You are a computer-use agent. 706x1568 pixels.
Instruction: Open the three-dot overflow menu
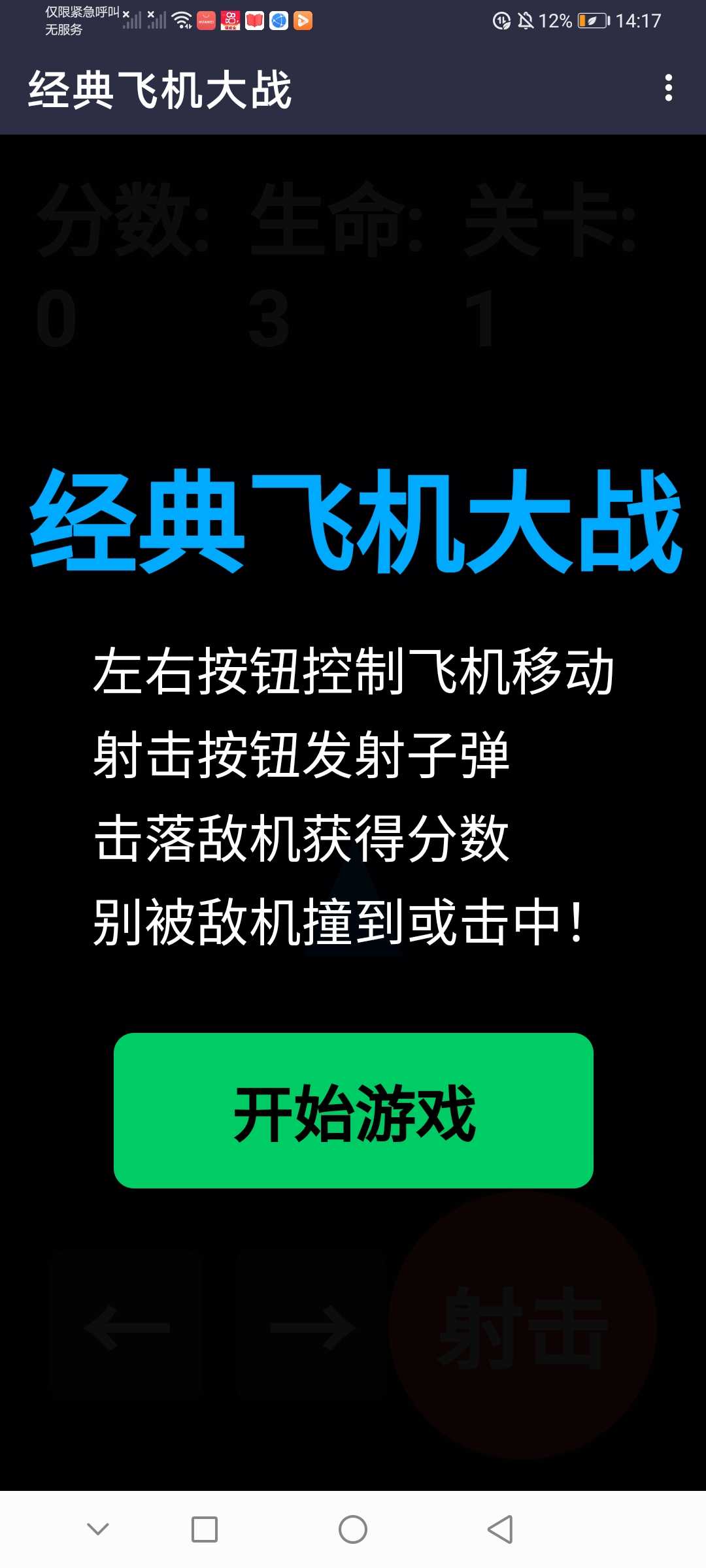(668, 88)
